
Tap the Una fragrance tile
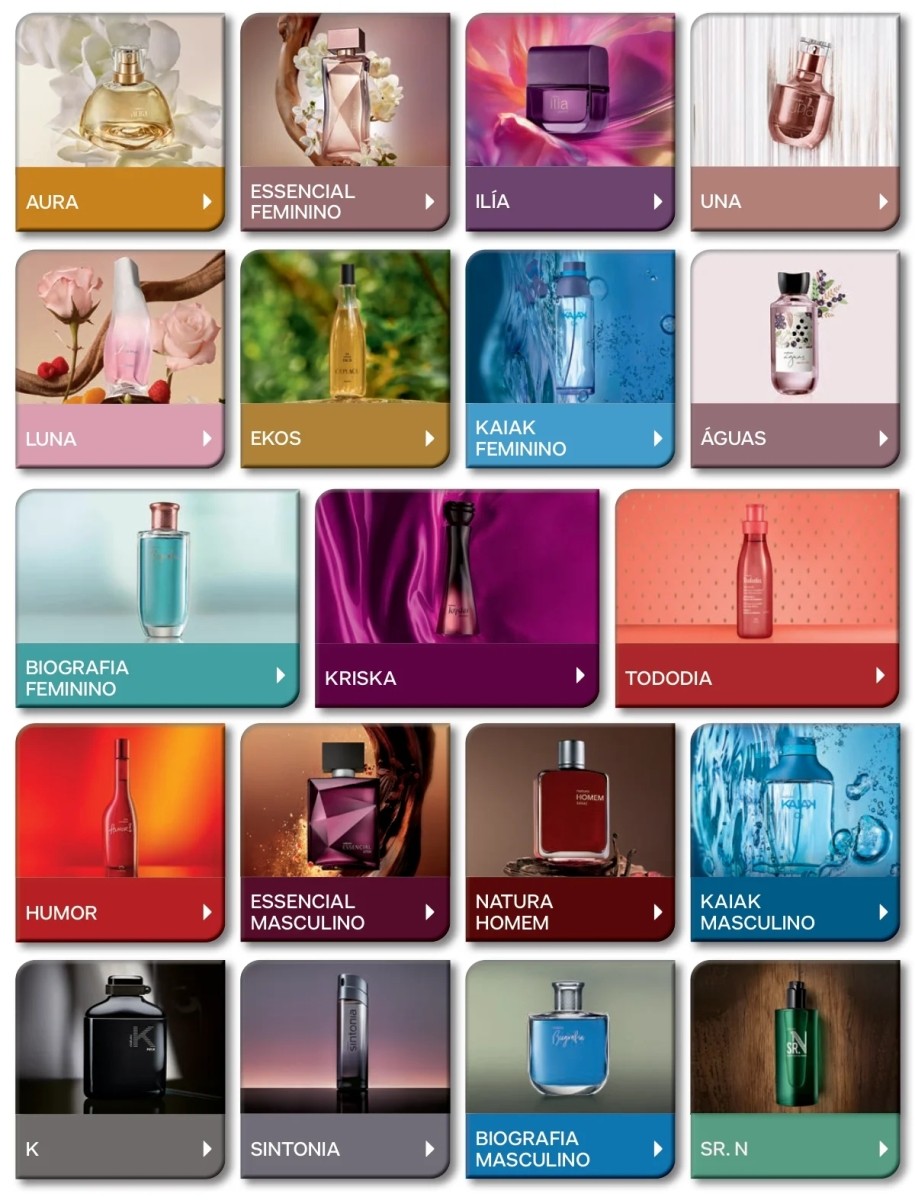[795, 122]
